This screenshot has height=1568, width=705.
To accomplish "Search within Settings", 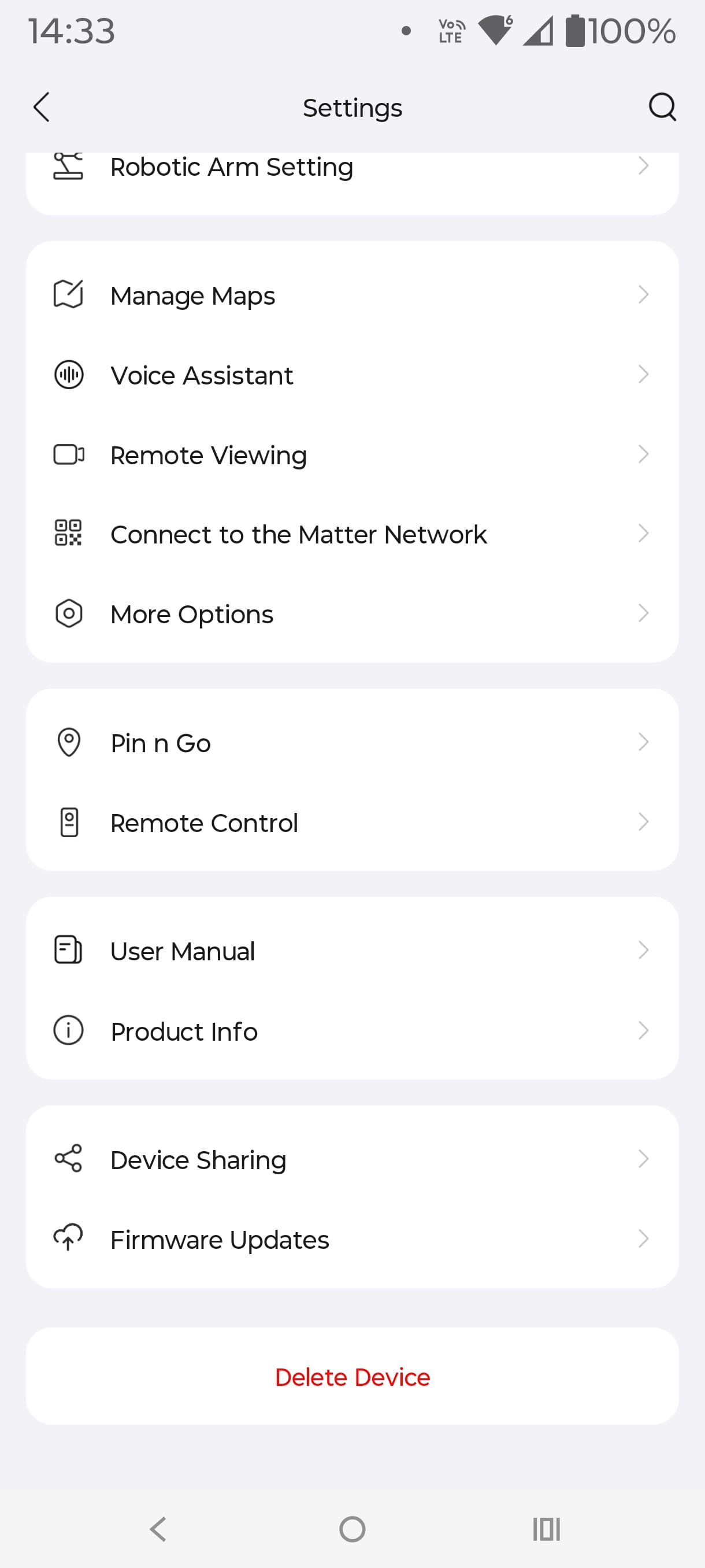I will point(662,108).
